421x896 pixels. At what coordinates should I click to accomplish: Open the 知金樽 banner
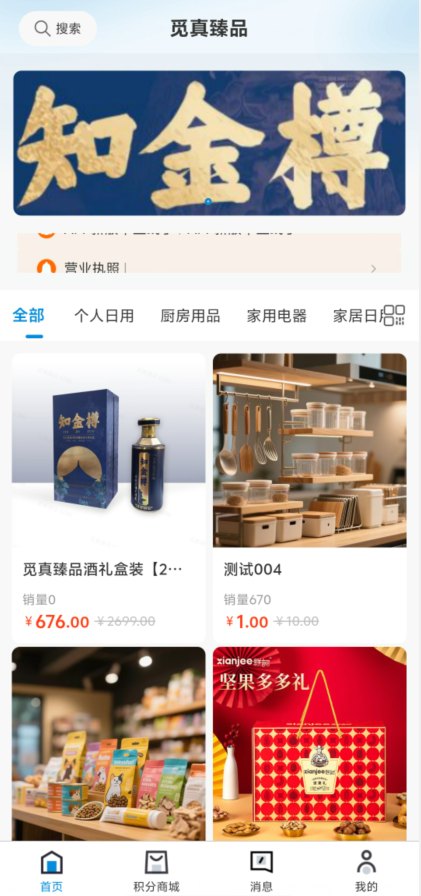click(x=209, y=143)
